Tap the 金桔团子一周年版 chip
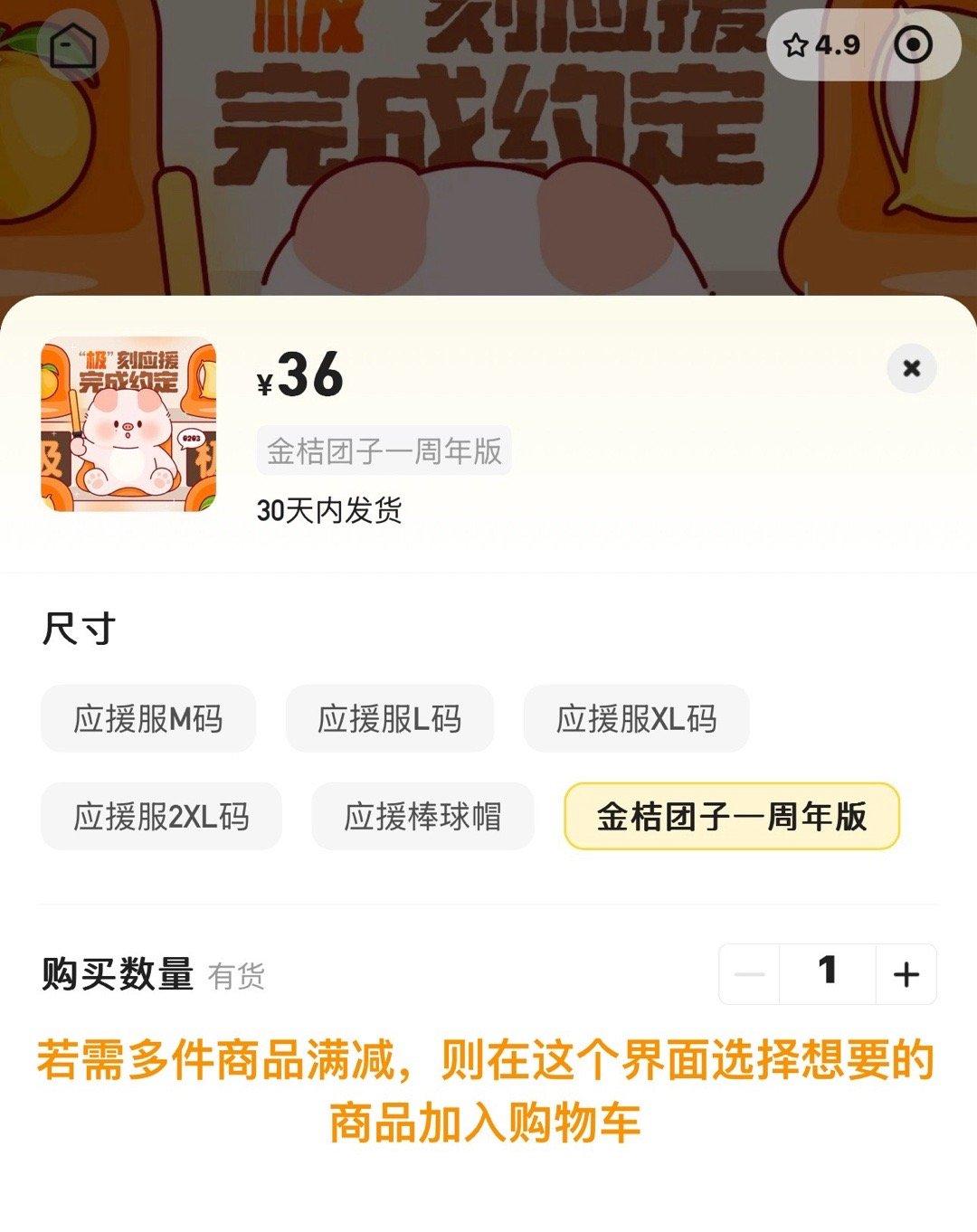This screenshot has width=977, height=1232. (731, 817)
